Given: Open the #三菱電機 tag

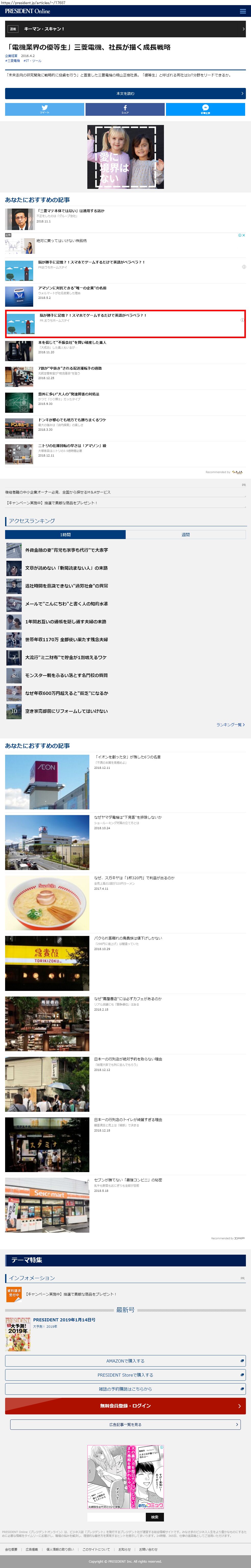Looking at the screenshot, I should click(x=13, y=61).
